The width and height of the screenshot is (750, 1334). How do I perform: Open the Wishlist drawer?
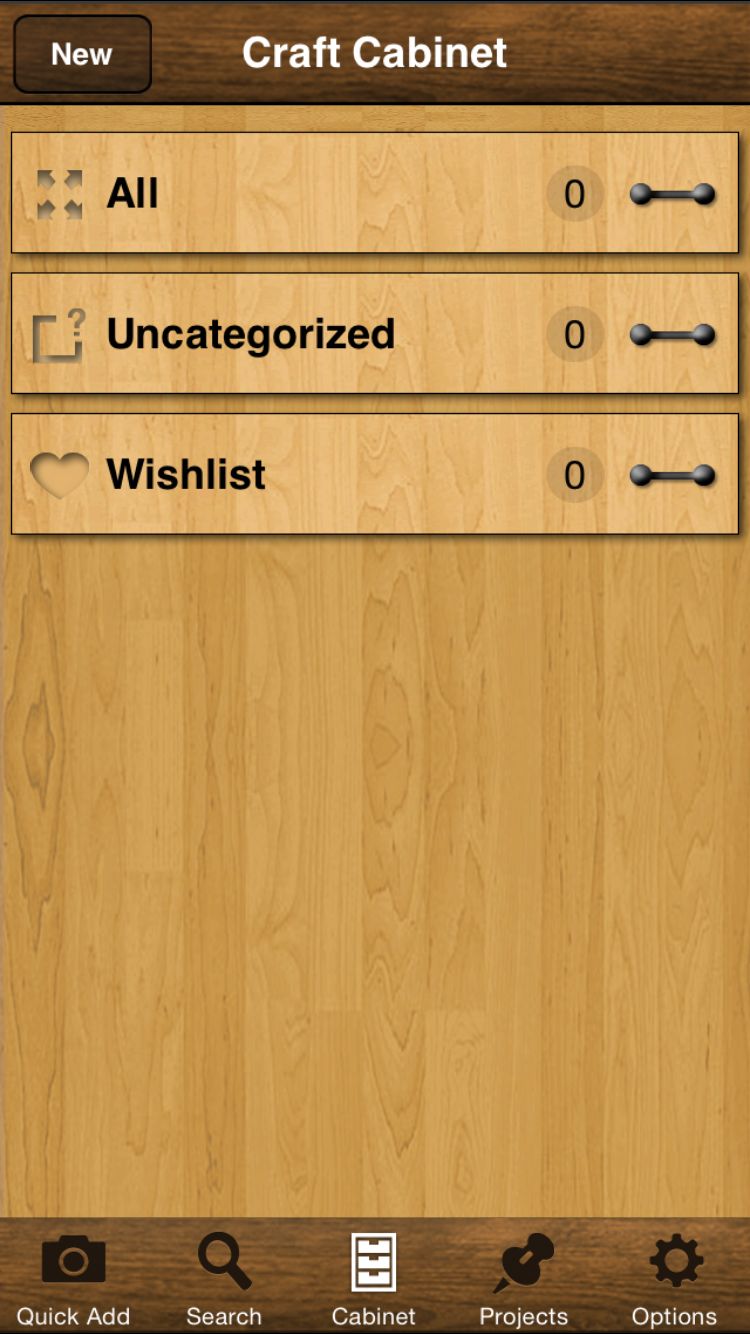coord(375,474)
